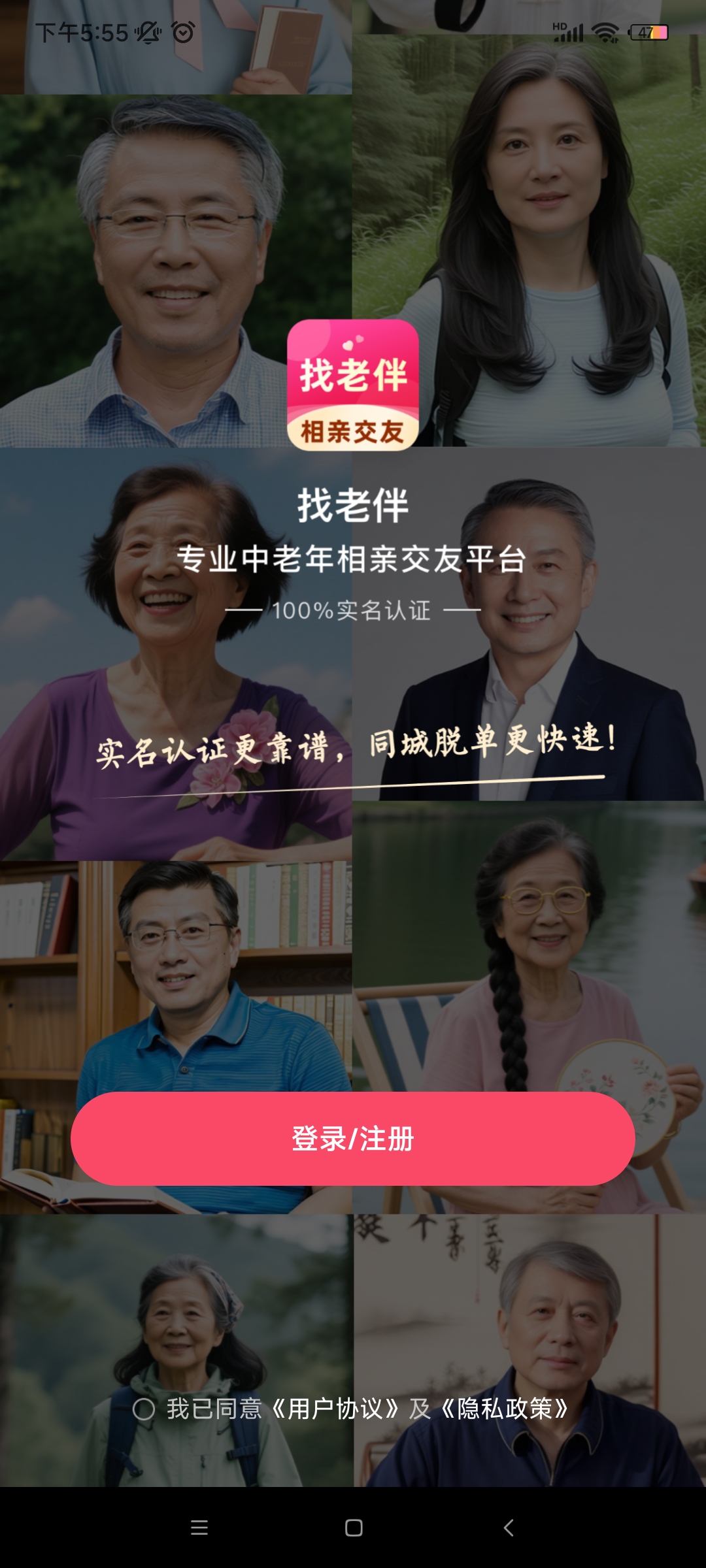Check the 我已同意 agreement circle
The width and height of the screenshot is (706, 1568).
coord(144,1409)
